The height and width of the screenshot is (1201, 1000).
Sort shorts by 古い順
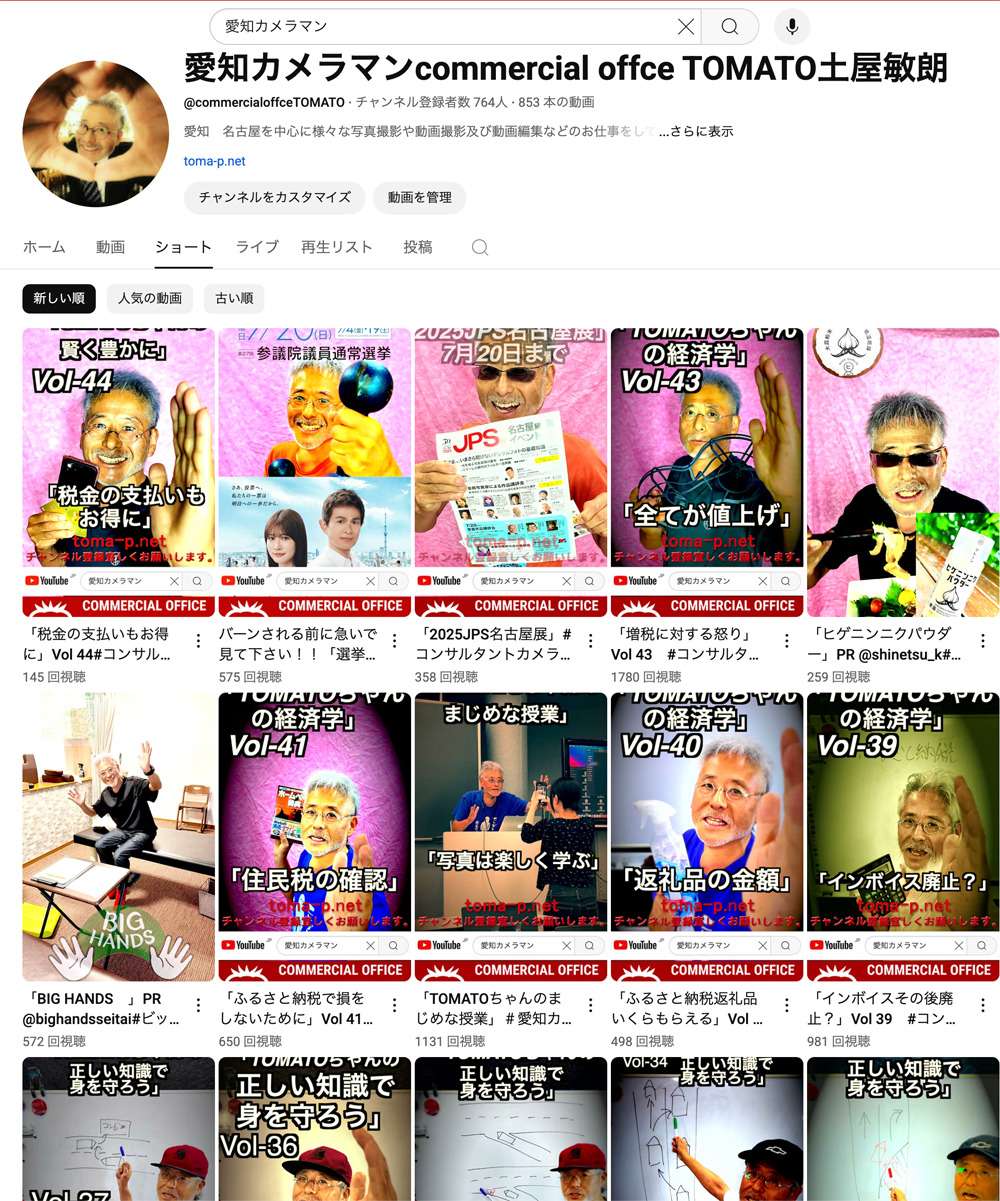pyautogui.click(x=234, y=298)
